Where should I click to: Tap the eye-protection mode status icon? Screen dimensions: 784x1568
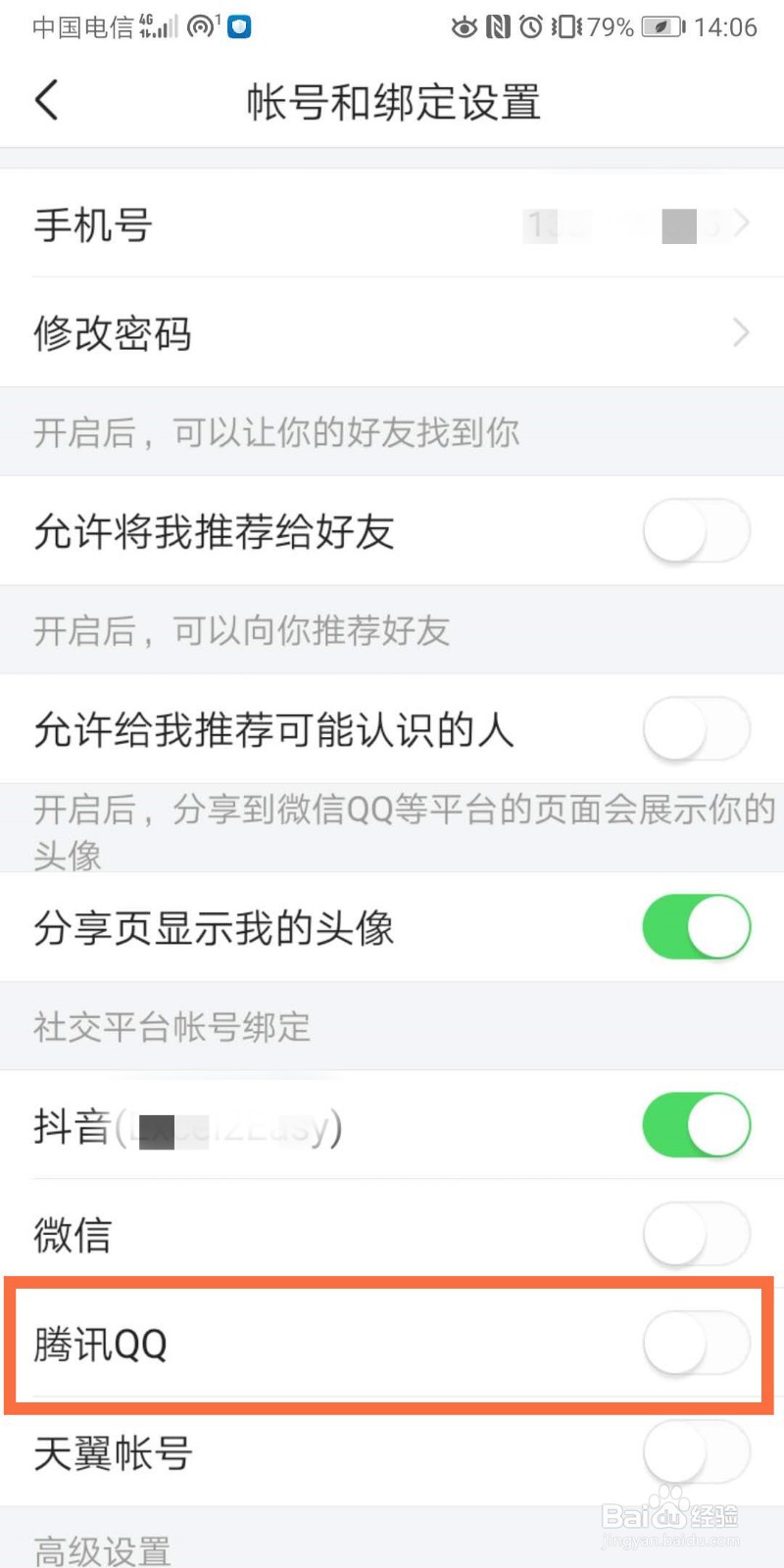pyautogui.click(x=464, y=26)
